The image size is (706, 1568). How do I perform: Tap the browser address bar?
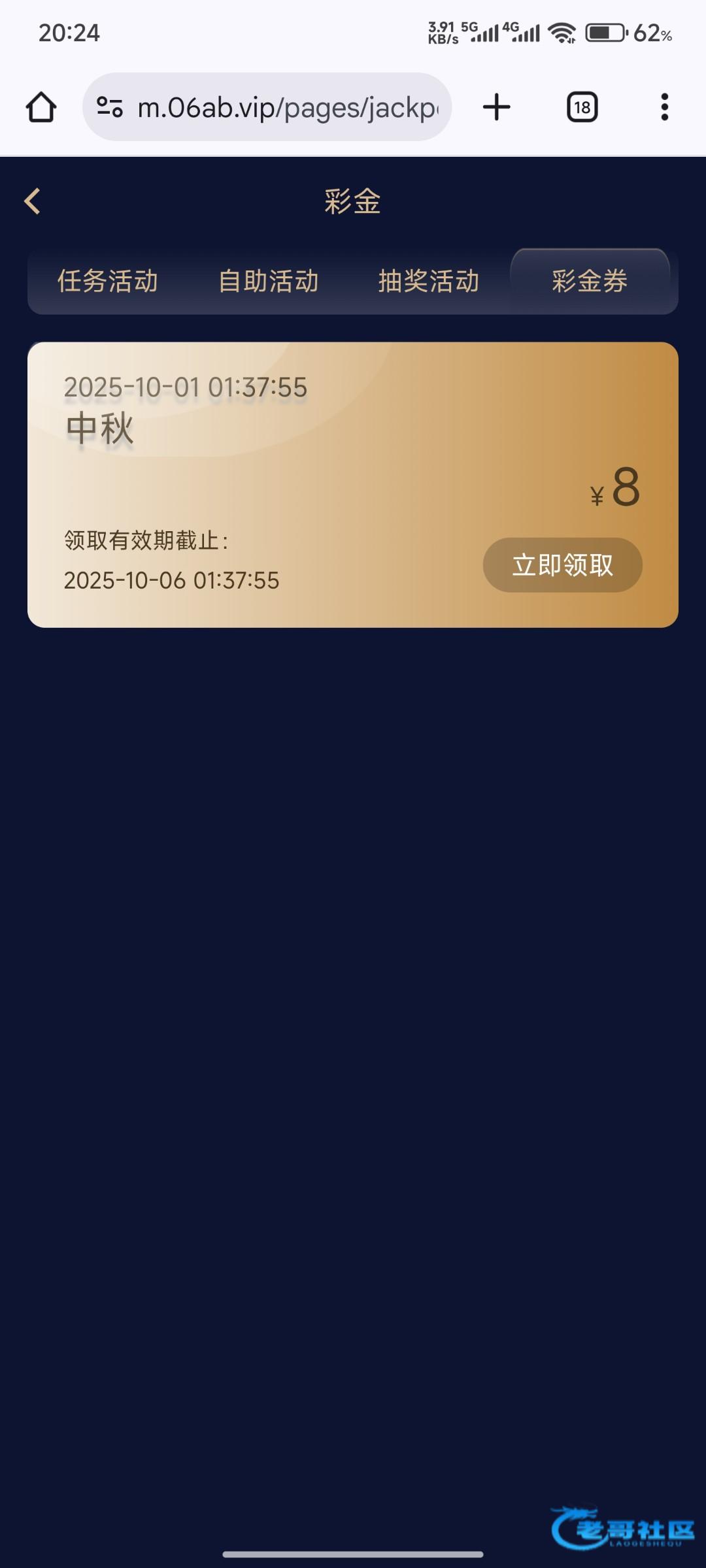288,107
